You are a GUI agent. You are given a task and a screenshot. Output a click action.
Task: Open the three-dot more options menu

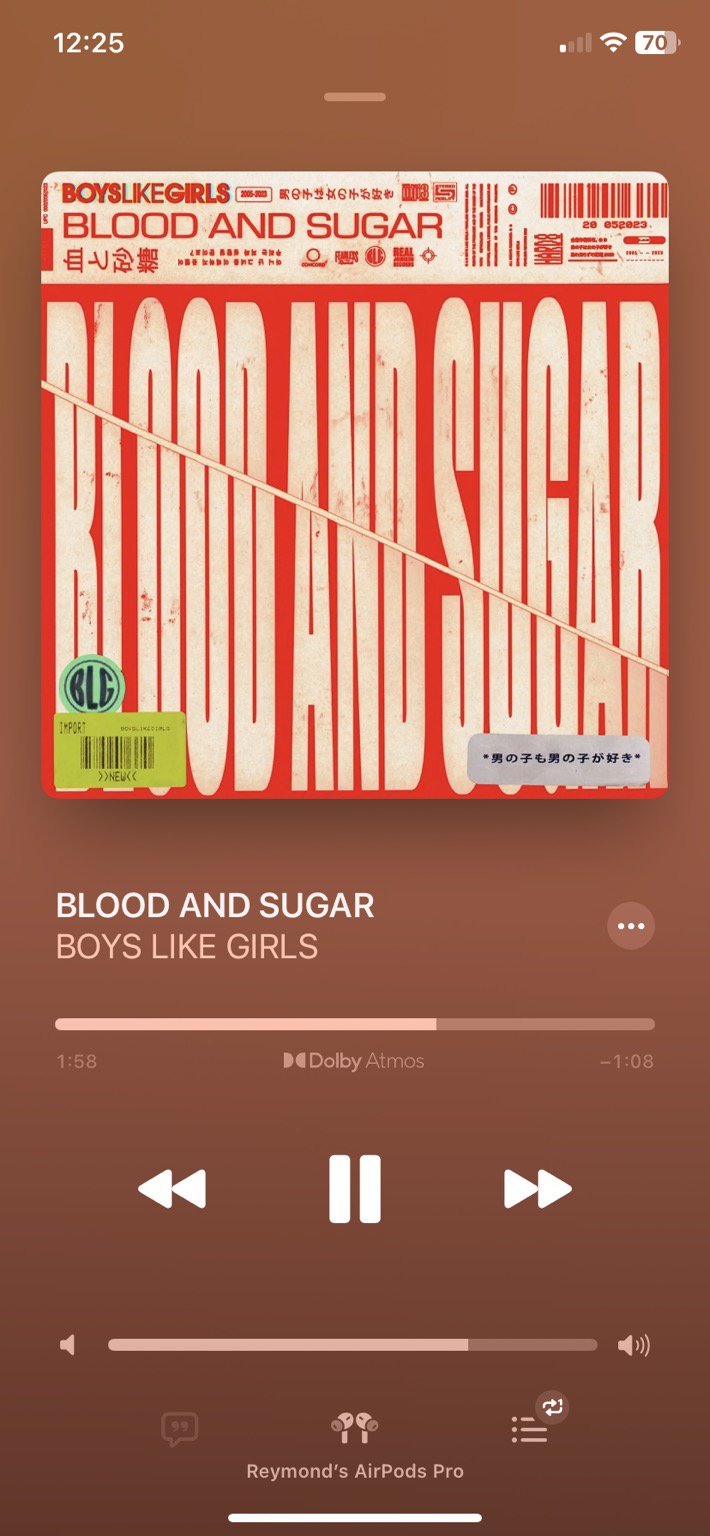[x=631, y=926]
